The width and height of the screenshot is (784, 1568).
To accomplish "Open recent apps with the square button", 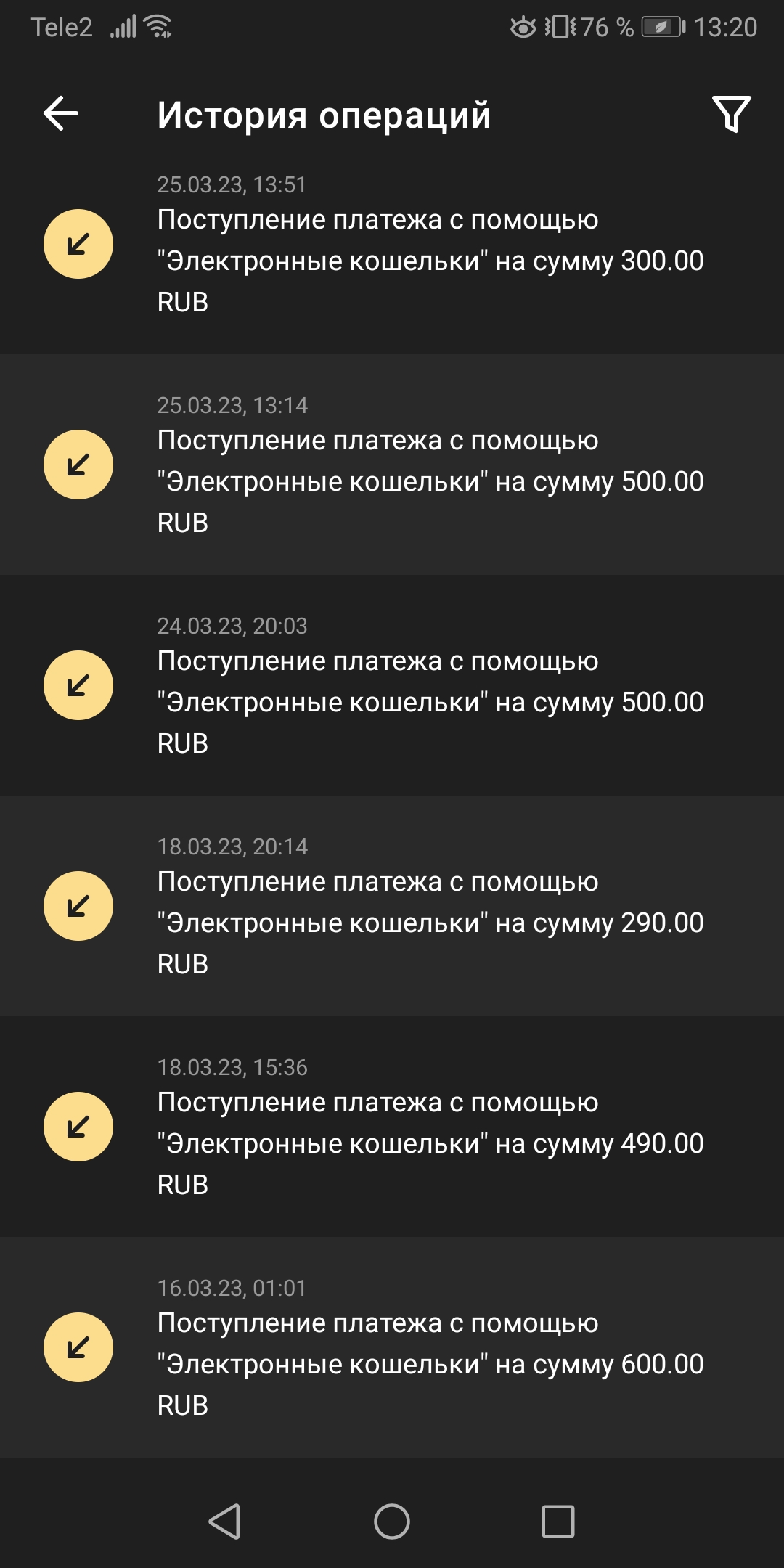I will point(558,1521).
